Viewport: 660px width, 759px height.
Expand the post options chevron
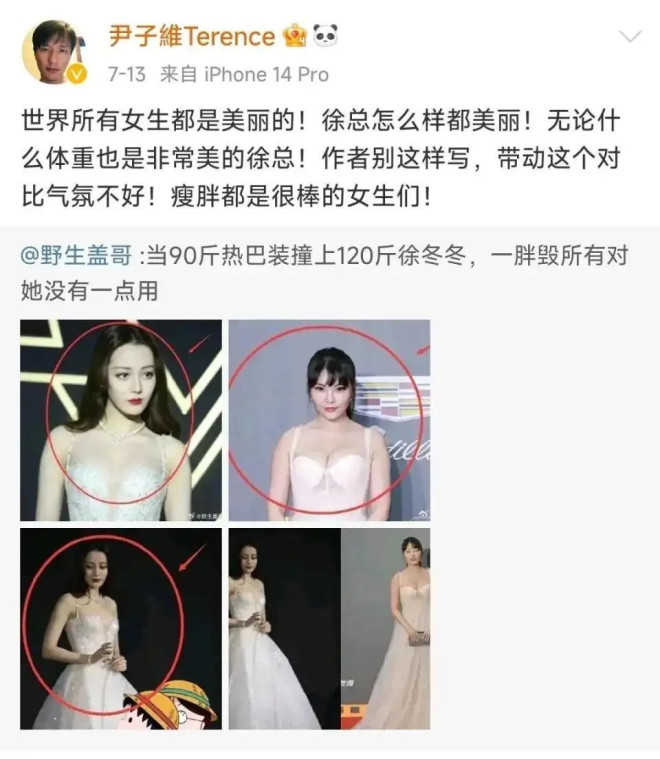tap(630, 38)
